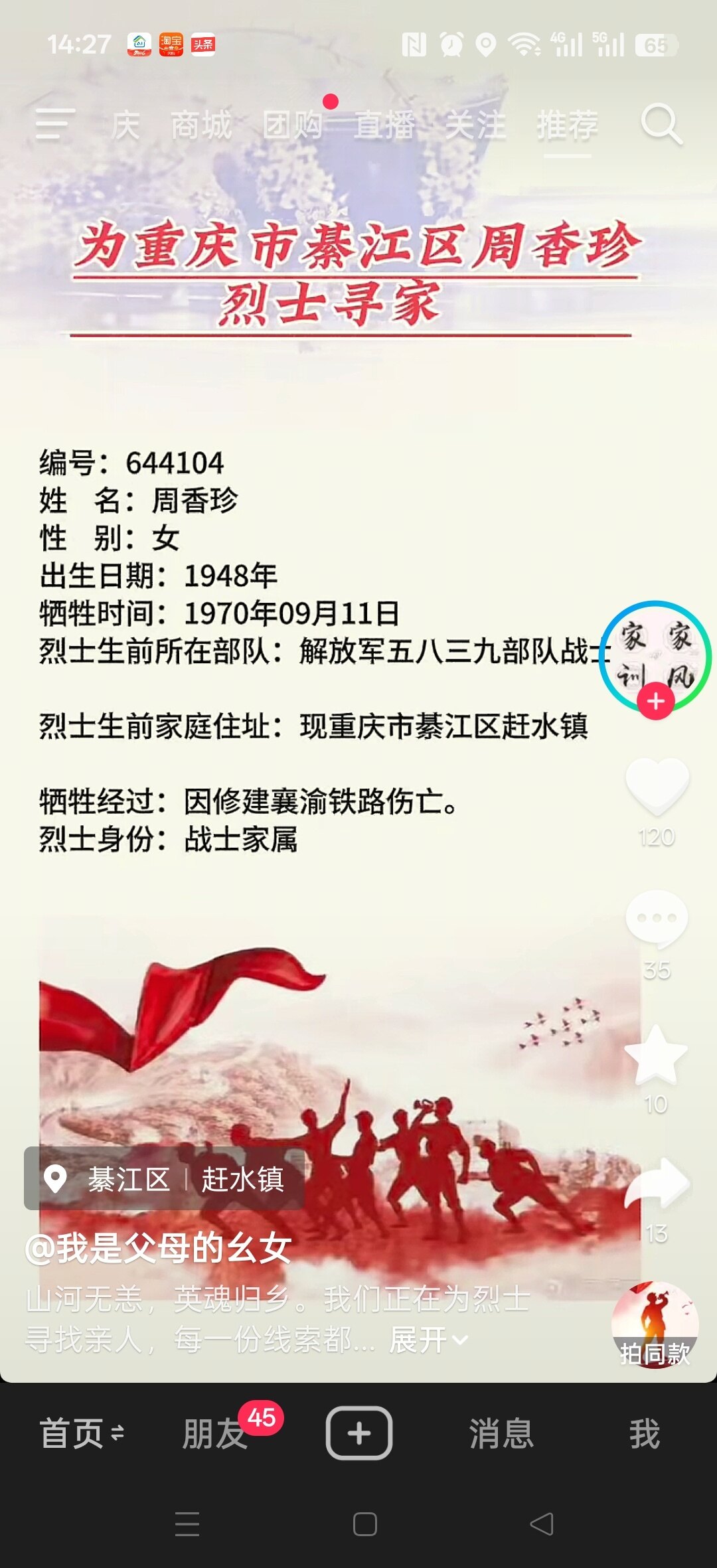The image size is (717, 1568).
Task: Go to the 我 profile tab
Action: [644, 1433]
